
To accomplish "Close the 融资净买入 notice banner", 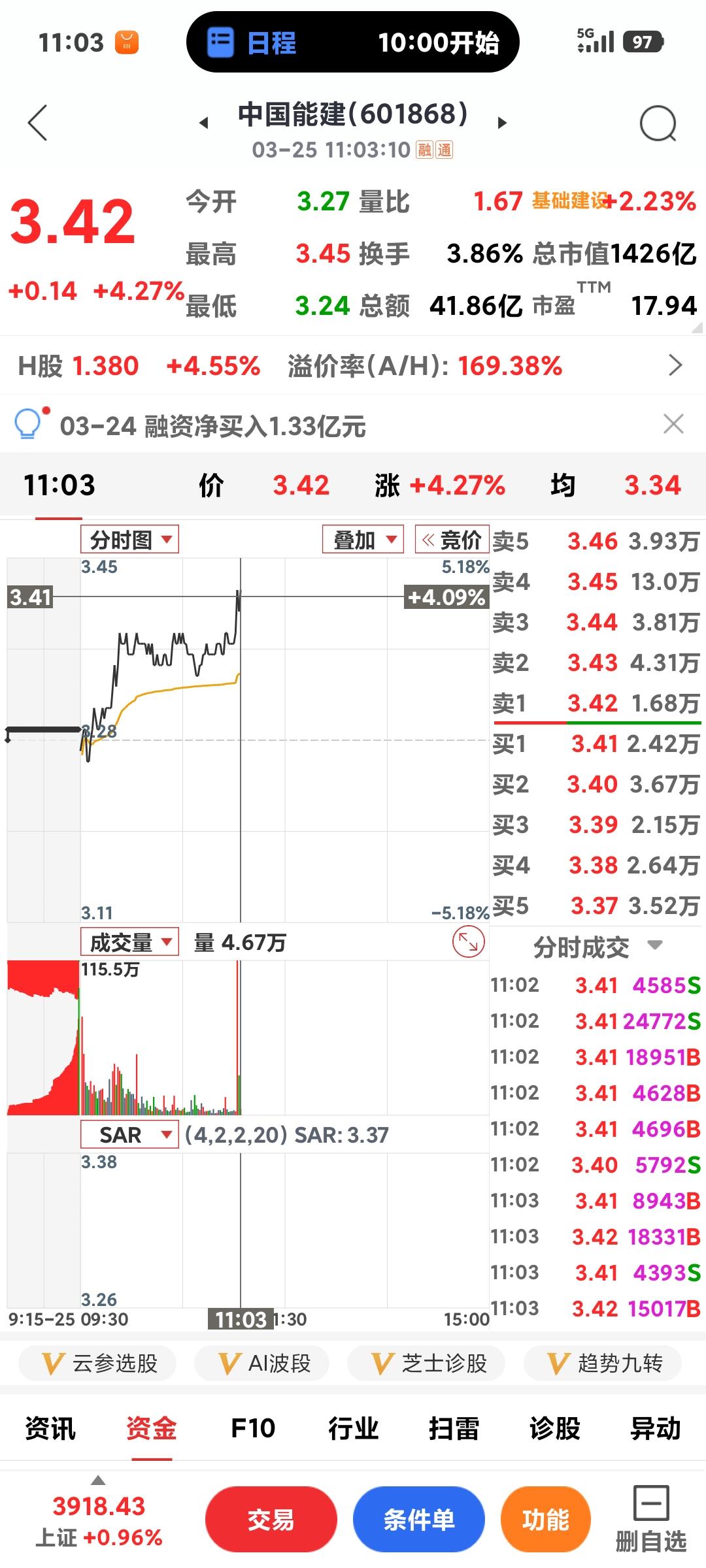I will tap(673, 425).
